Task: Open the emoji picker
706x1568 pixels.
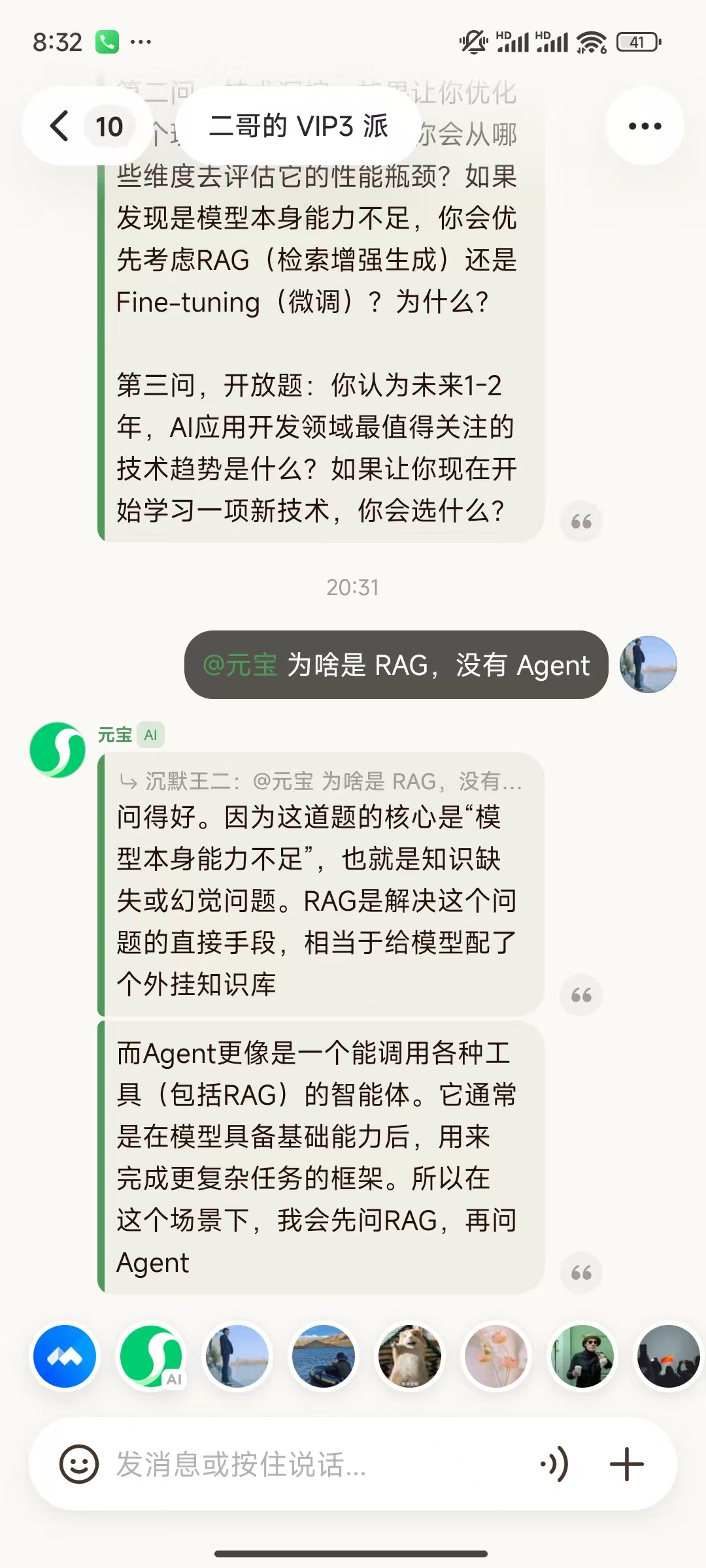Action: (79, 1464)
